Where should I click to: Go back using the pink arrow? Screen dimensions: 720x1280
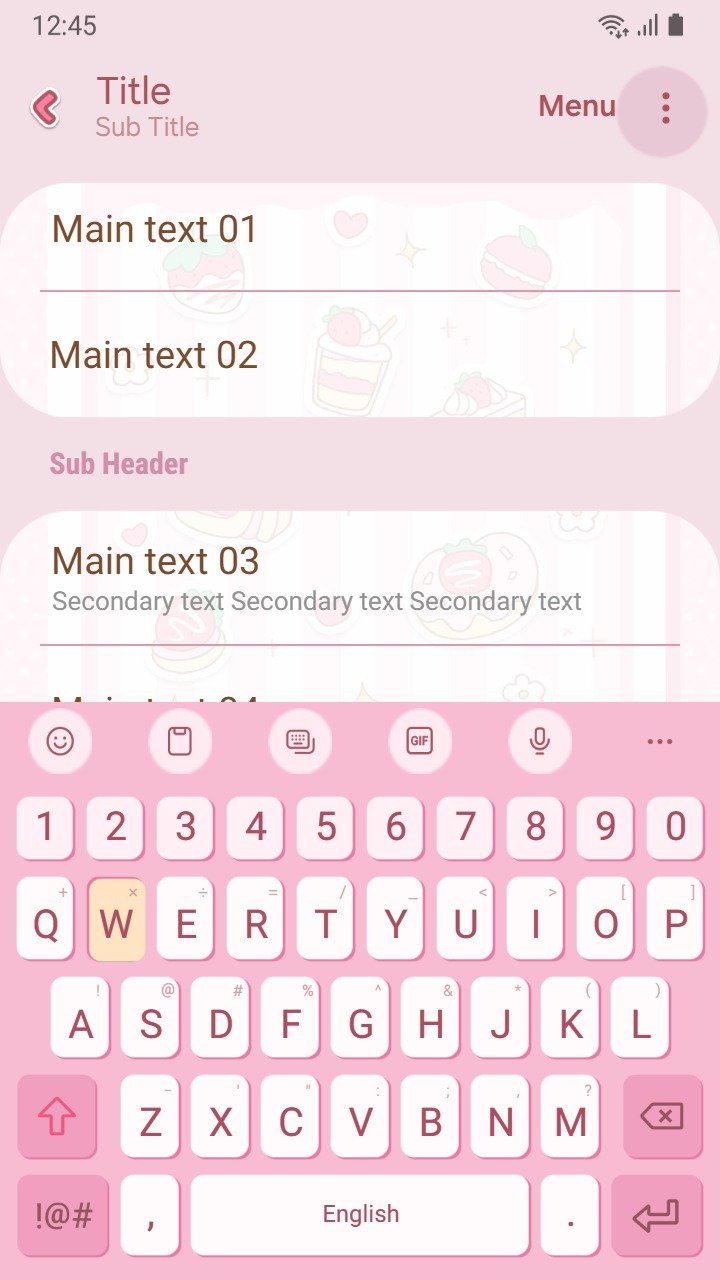(45, 107)
